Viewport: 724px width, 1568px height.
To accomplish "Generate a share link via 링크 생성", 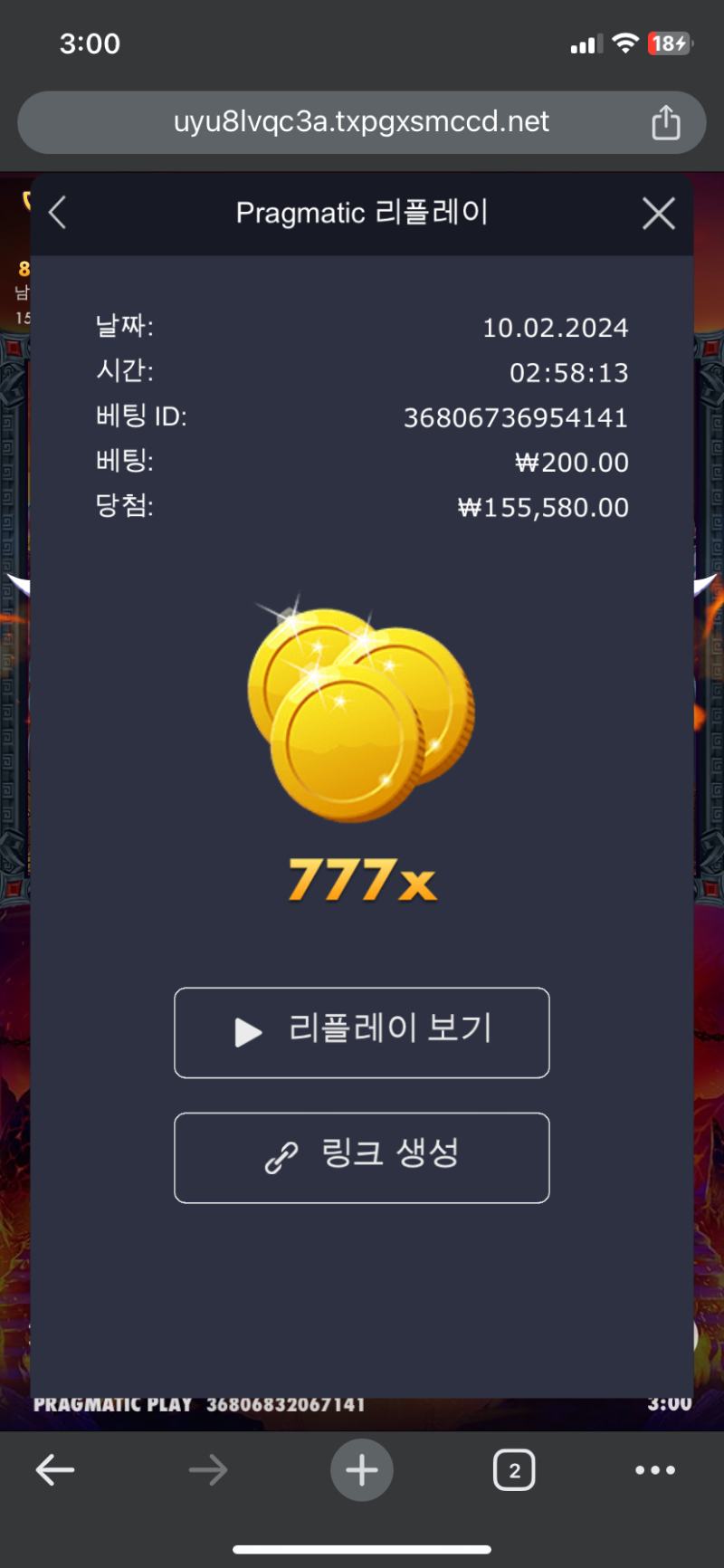I will point(362,1157).
